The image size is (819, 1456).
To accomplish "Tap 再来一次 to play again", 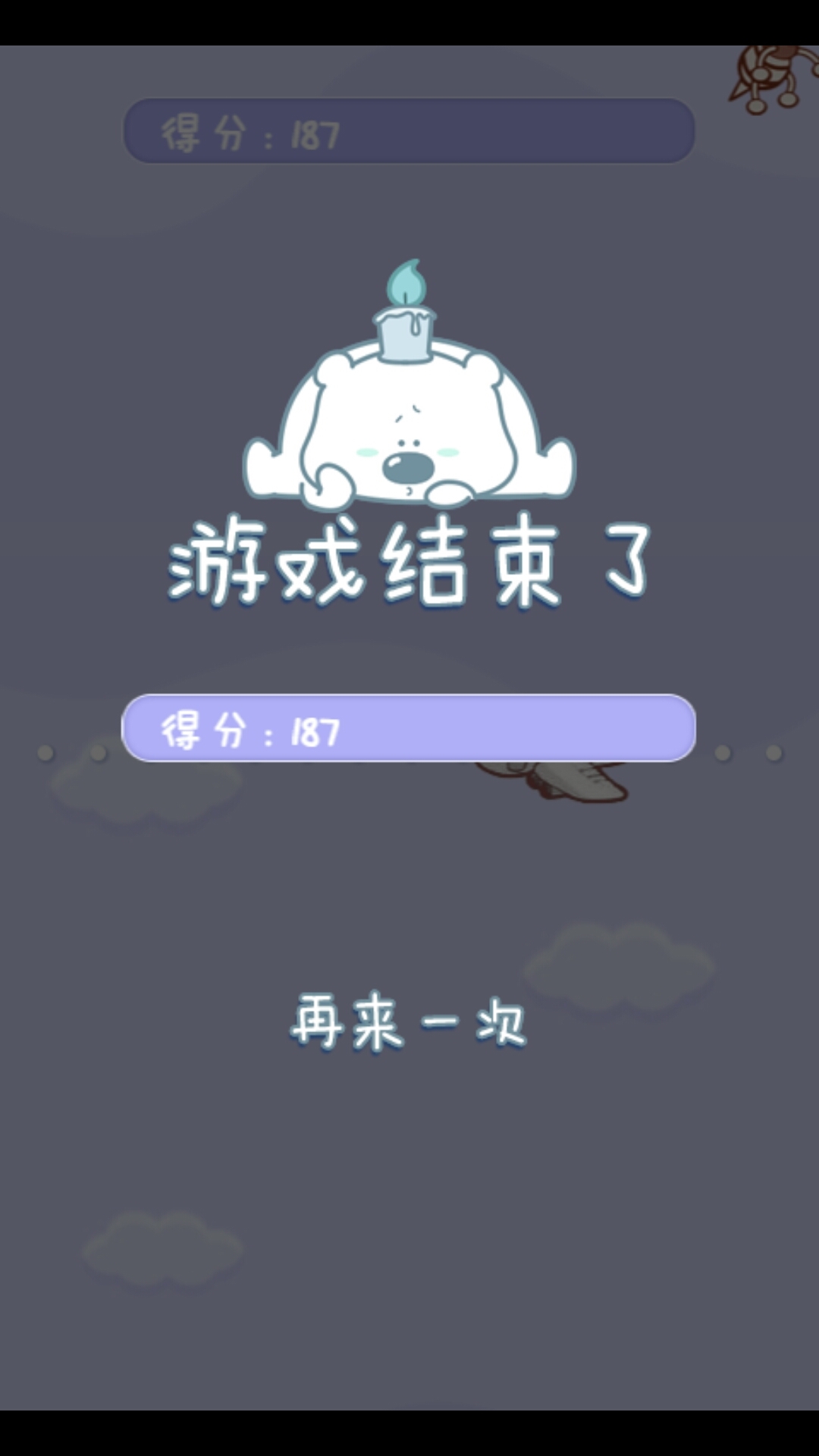I will (409, 1022).
